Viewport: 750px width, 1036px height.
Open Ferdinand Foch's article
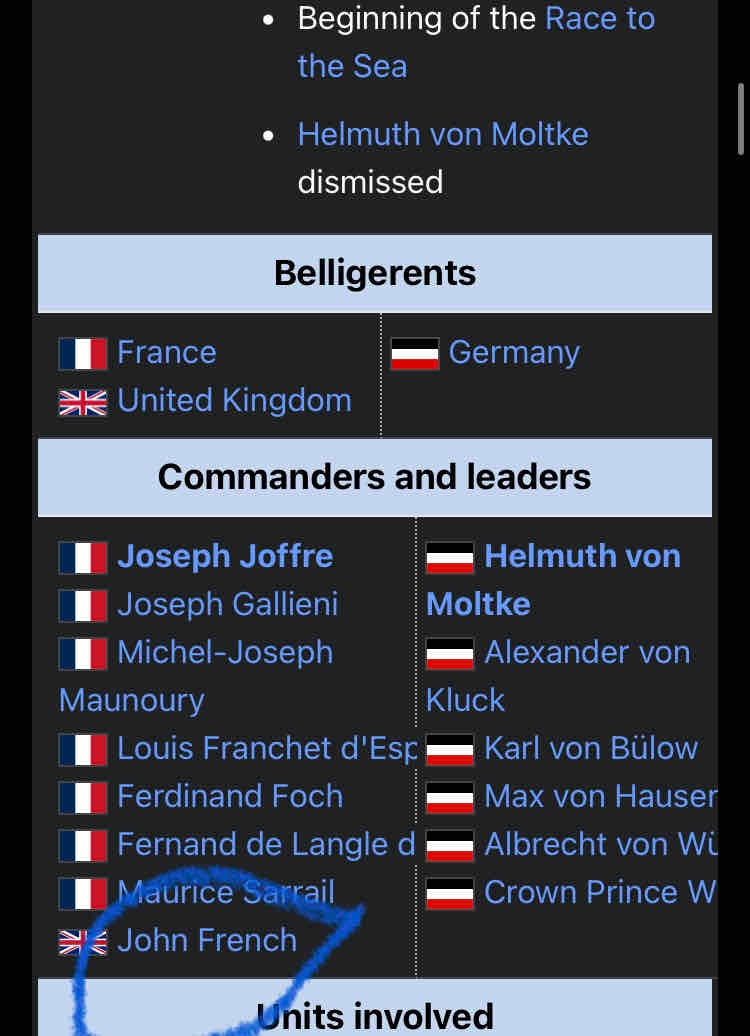tap(230, 796)
